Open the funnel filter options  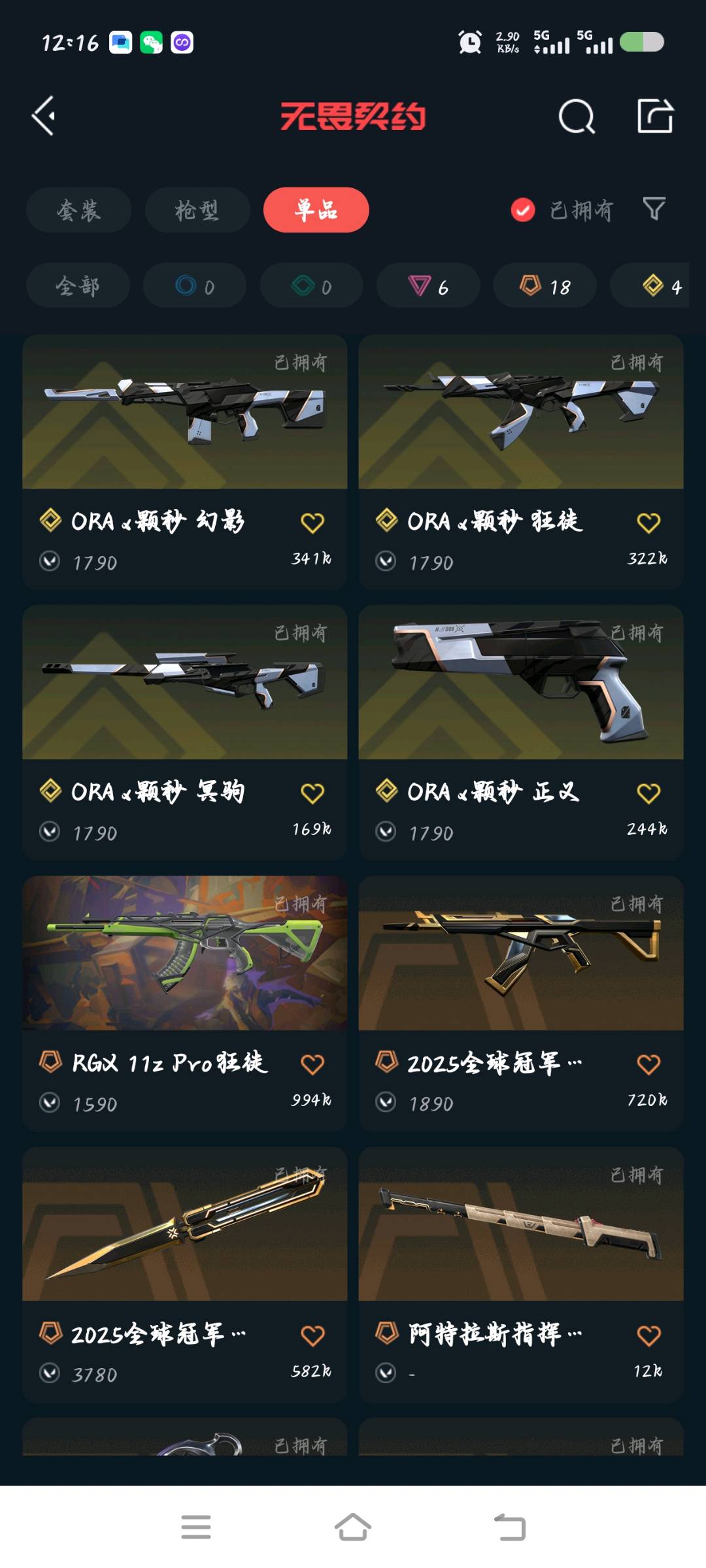(x=654, y=209)
